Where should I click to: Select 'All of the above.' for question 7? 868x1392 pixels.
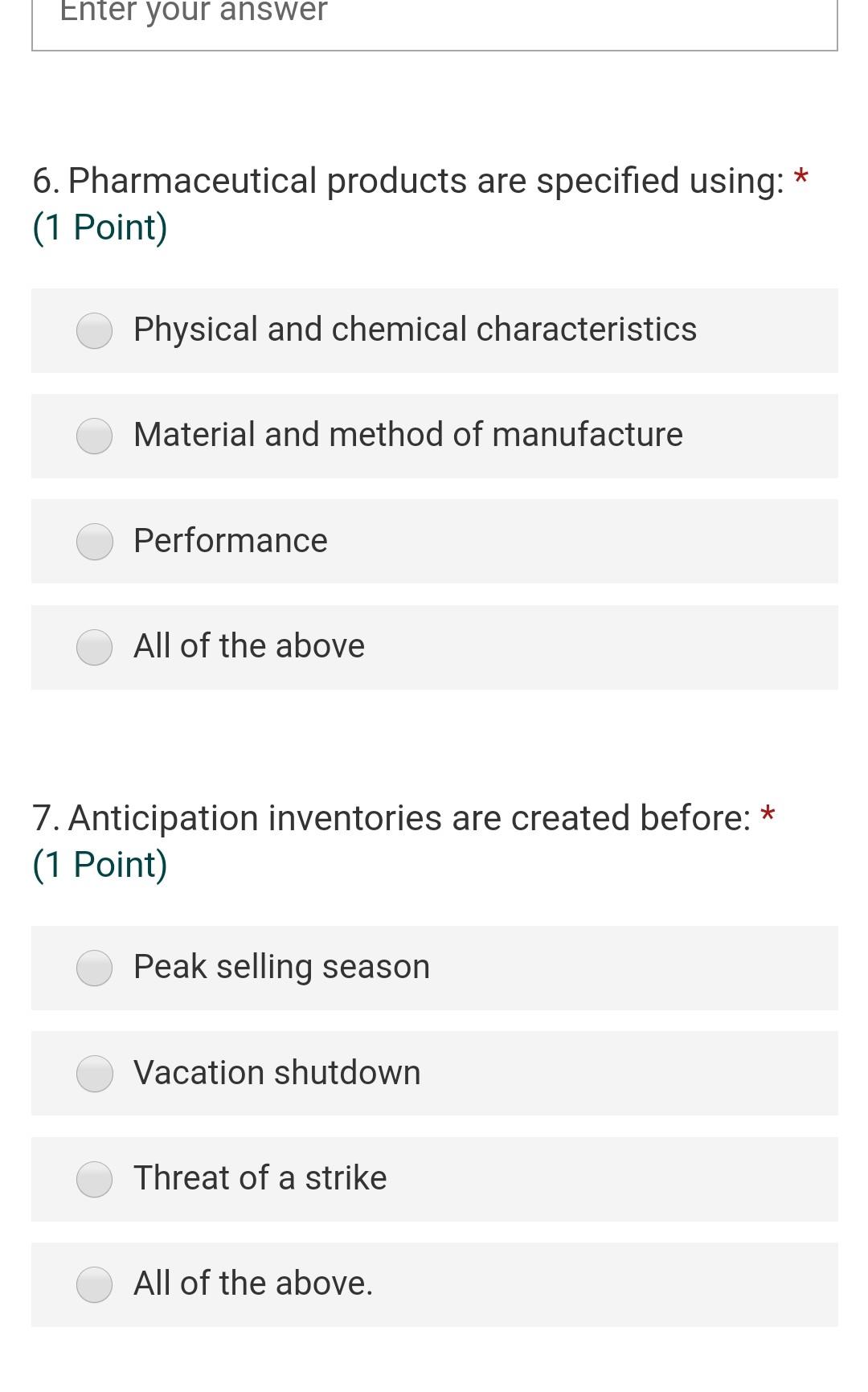(94, 1284)
